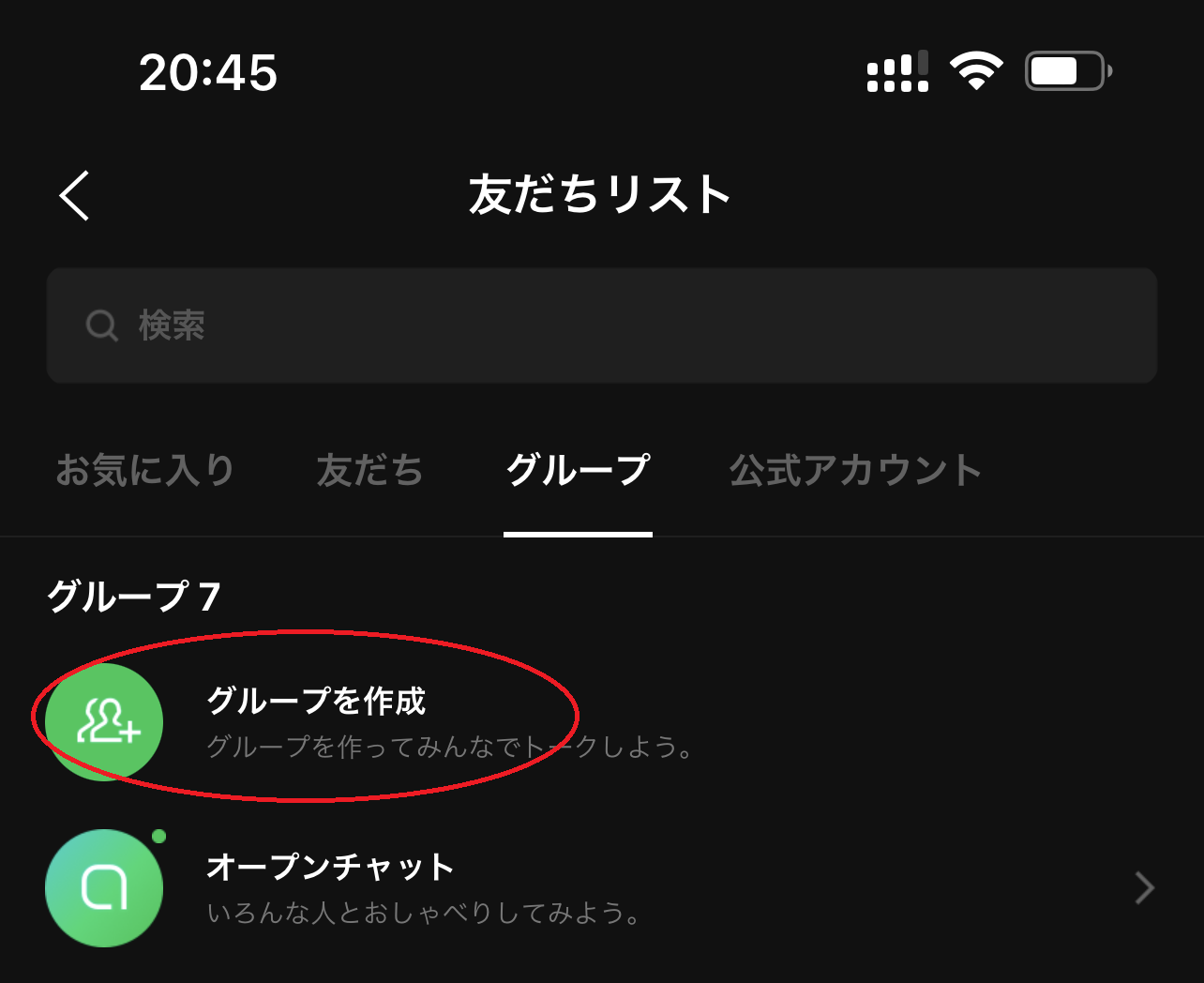Switch to the 友だち tab
The image size is (1204, 983).
(x=369, y=470)
